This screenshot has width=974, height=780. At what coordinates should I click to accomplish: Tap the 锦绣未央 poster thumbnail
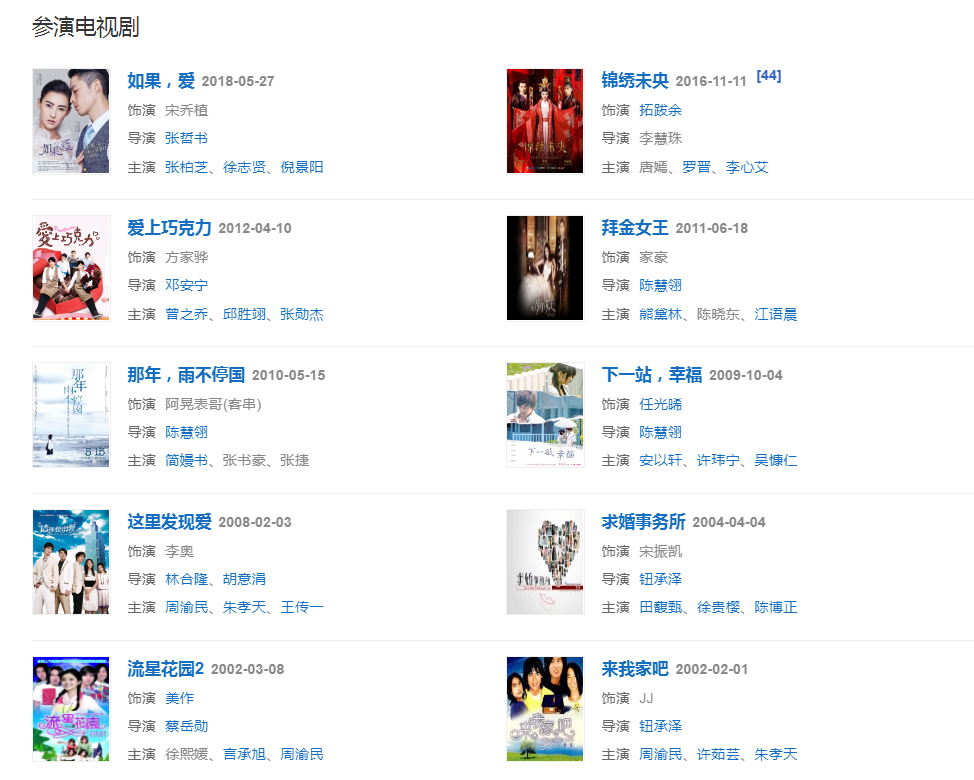point(544,121)
